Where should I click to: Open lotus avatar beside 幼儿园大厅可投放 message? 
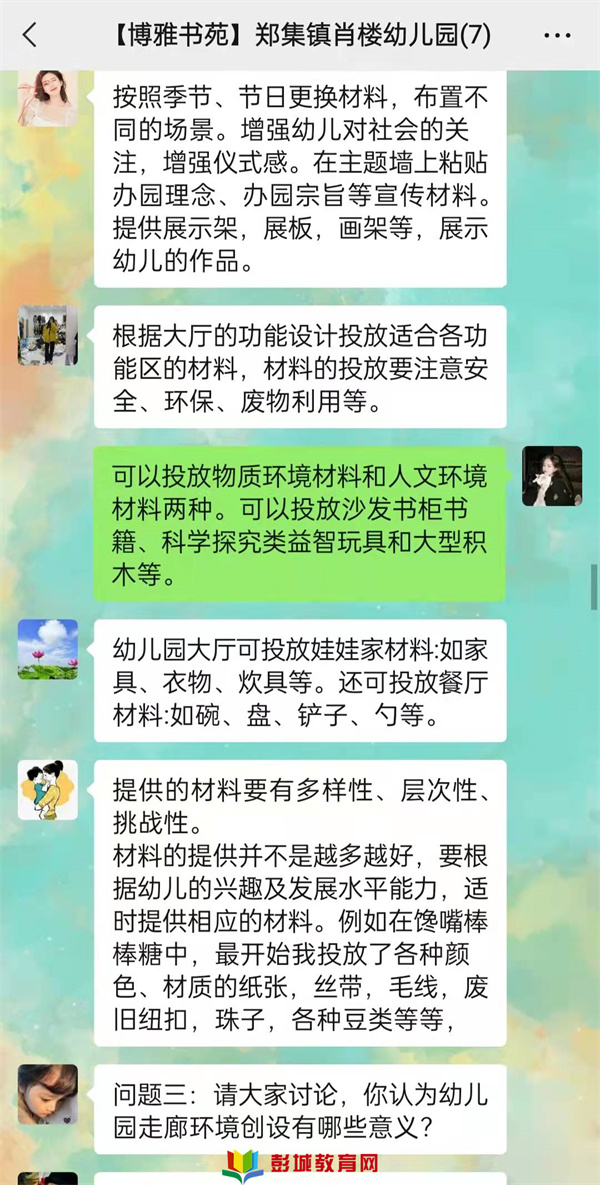(48, 649)
